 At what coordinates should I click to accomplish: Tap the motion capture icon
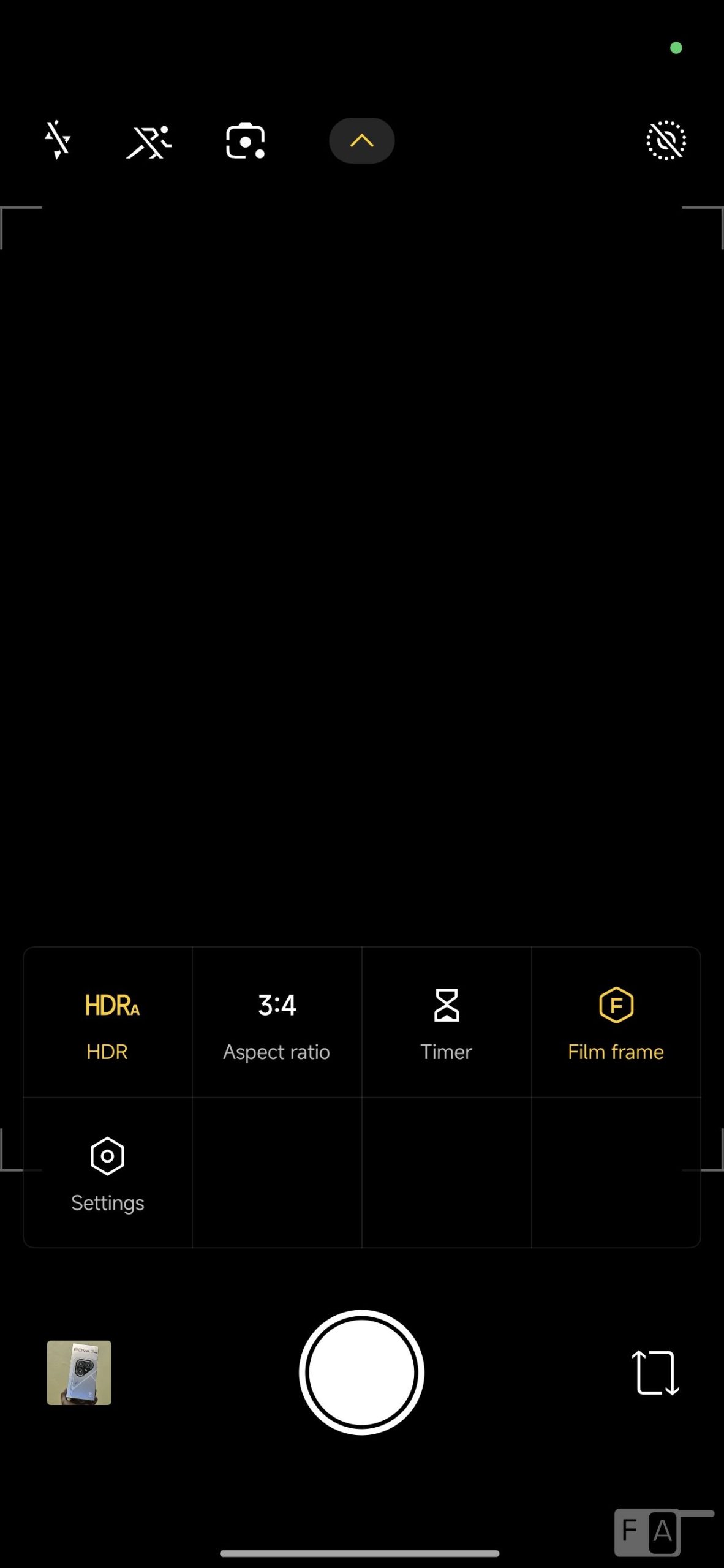149,141
